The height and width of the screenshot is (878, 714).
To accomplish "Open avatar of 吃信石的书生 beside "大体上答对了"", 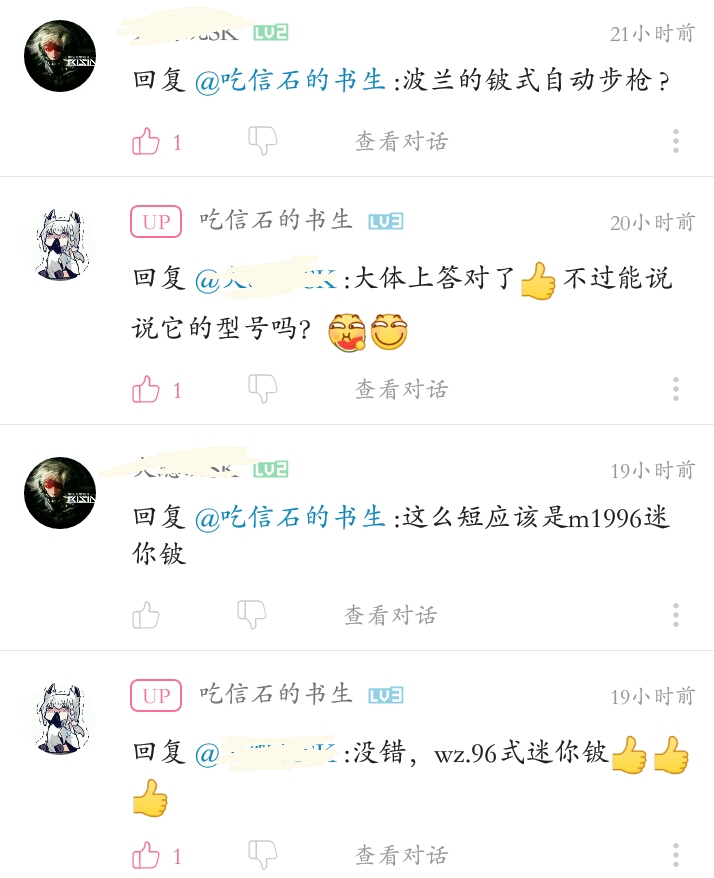I will click(60, 246).
